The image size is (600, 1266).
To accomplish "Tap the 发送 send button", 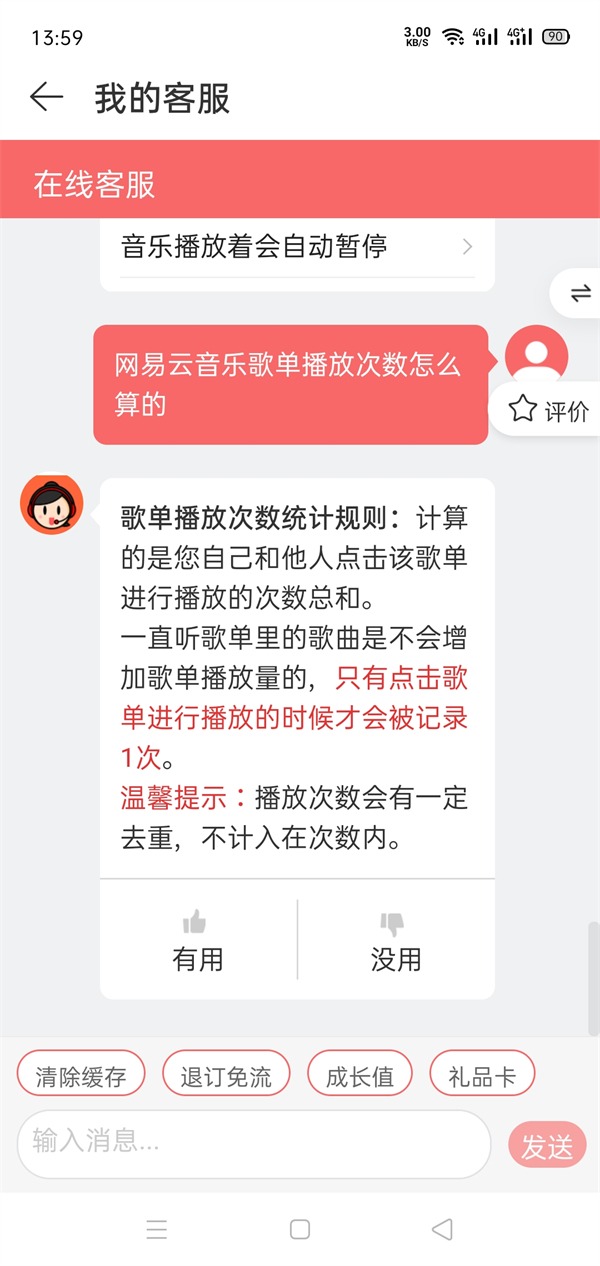I will pos(547,1144).
